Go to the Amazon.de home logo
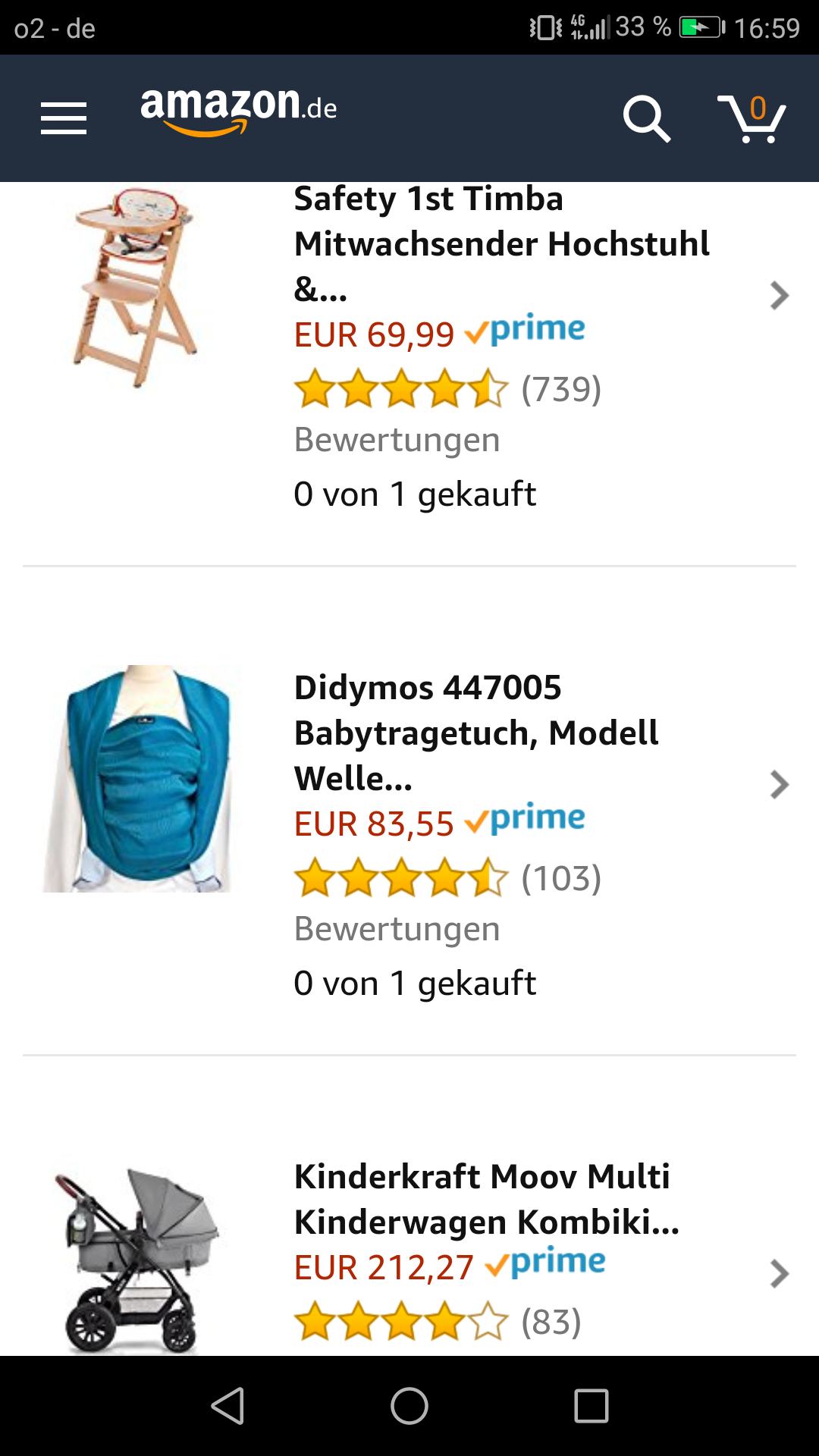 (x=238, y=111)
